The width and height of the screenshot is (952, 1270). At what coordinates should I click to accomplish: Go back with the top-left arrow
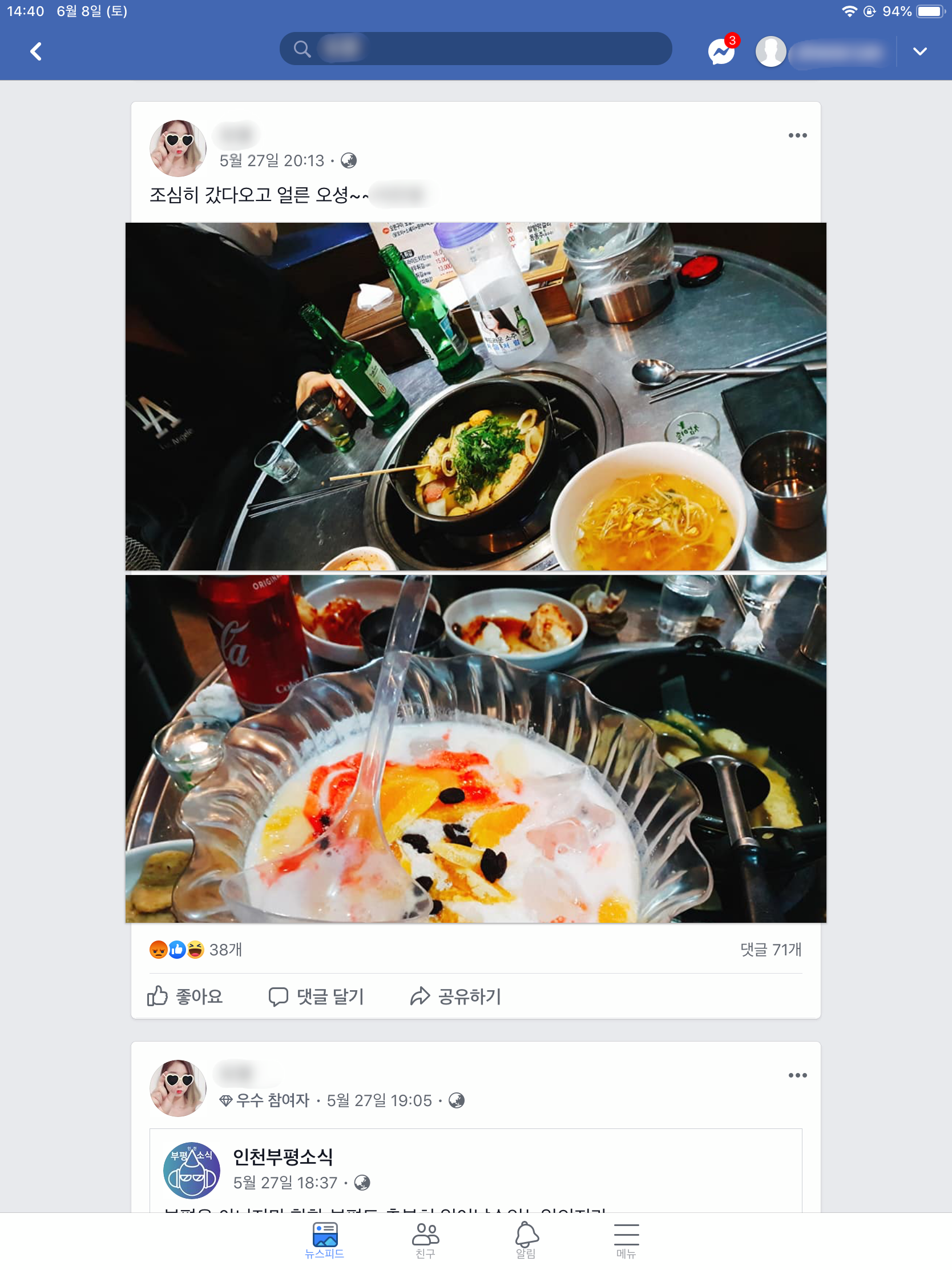[35, 51]
